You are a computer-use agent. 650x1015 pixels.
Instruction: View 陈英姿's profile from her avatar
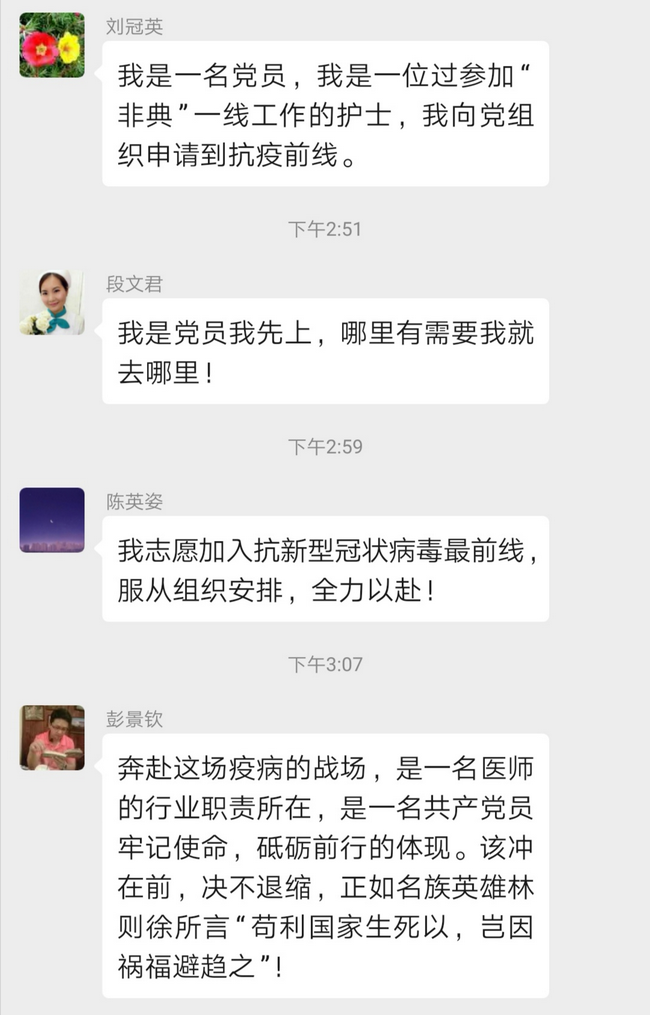click(52, 520)
